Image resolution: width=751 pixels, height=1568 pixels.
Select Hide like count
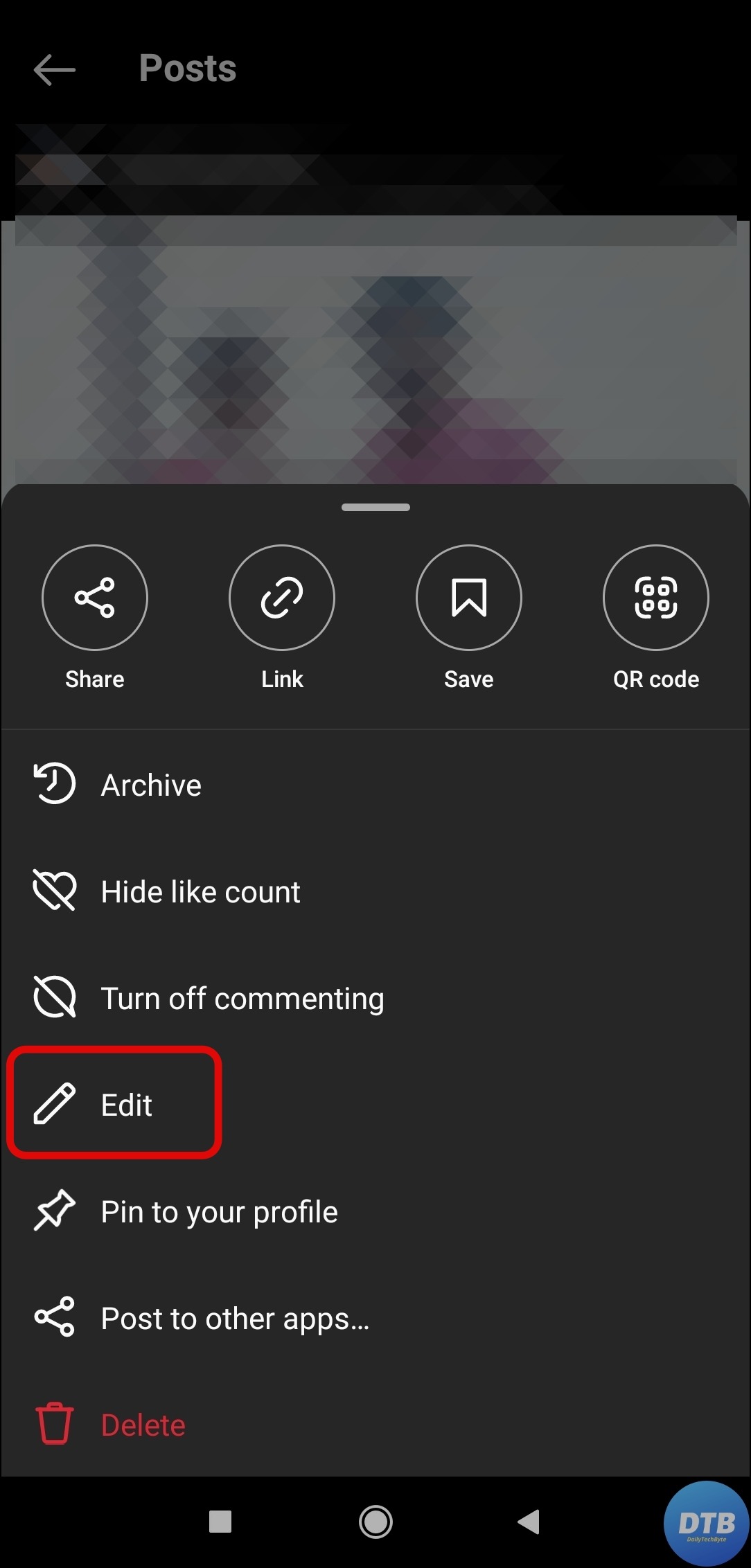click(200, 891)
